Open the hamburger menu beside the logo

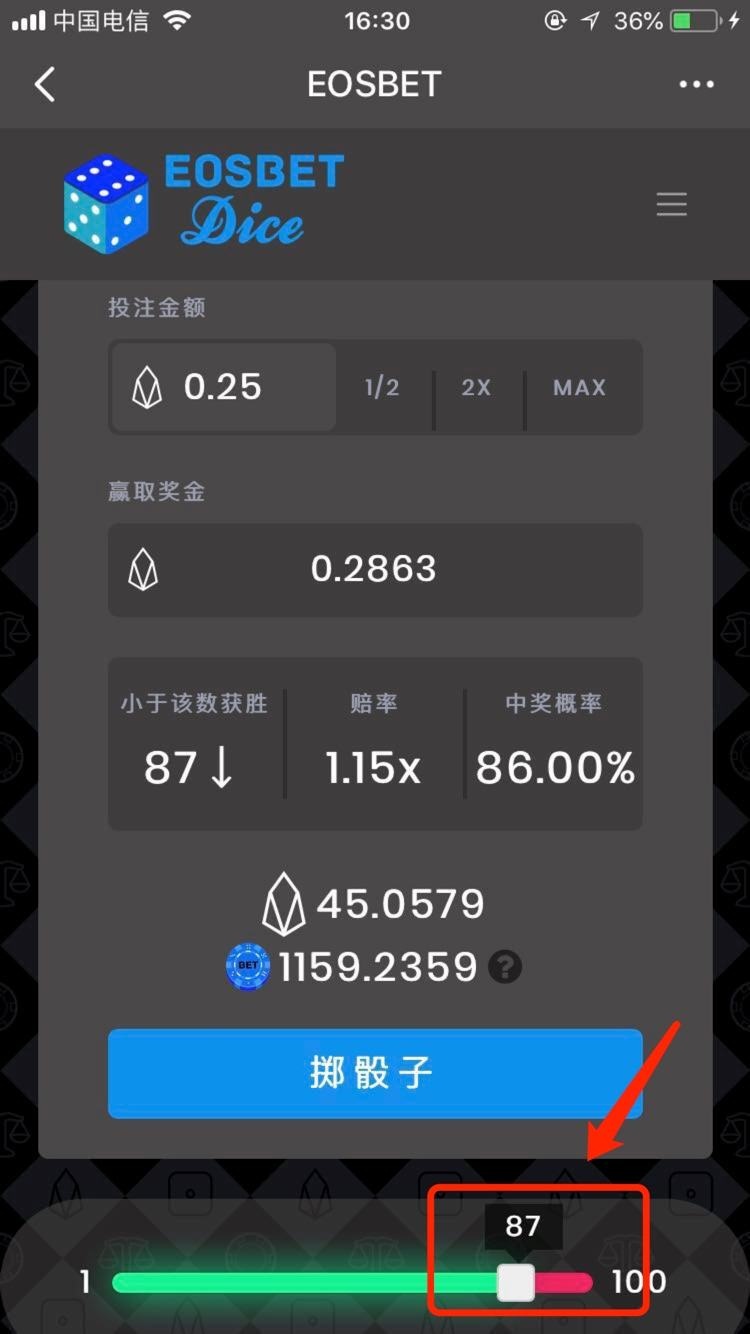[671, 204]
